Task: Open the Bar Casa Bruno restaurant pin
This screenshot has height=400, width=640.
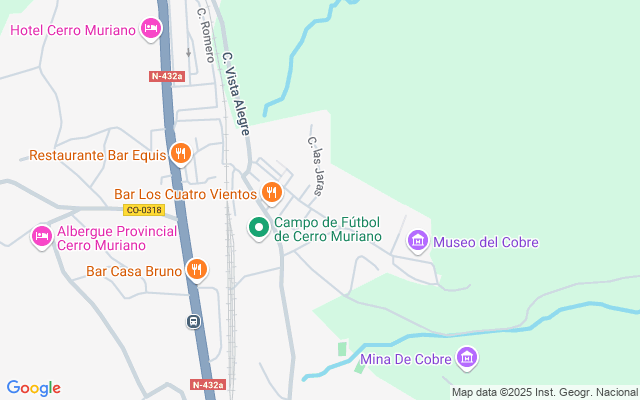Action: pyautogui.click(x=197, y=269)
